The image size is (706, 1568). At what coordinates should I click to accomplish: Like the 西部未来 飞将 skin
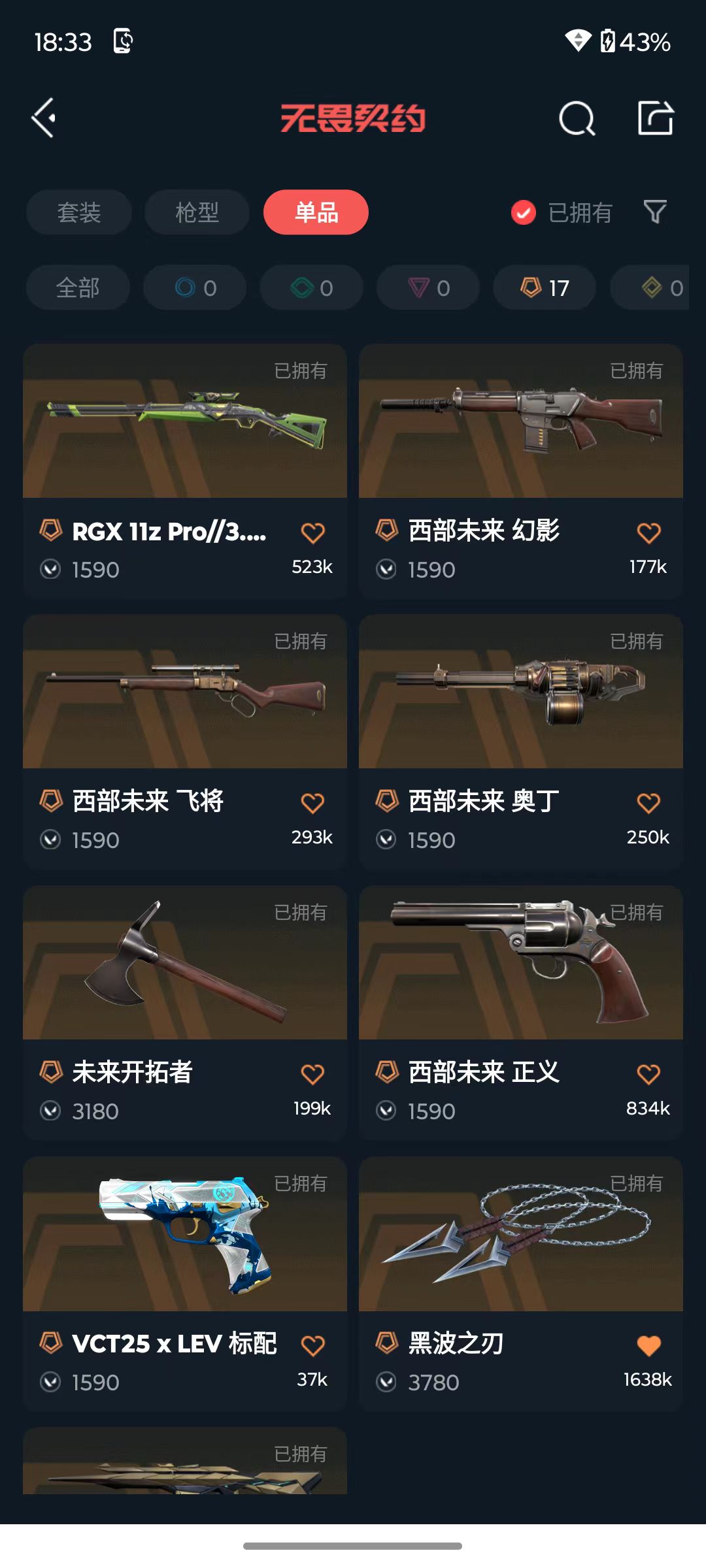tap(312, 803)
